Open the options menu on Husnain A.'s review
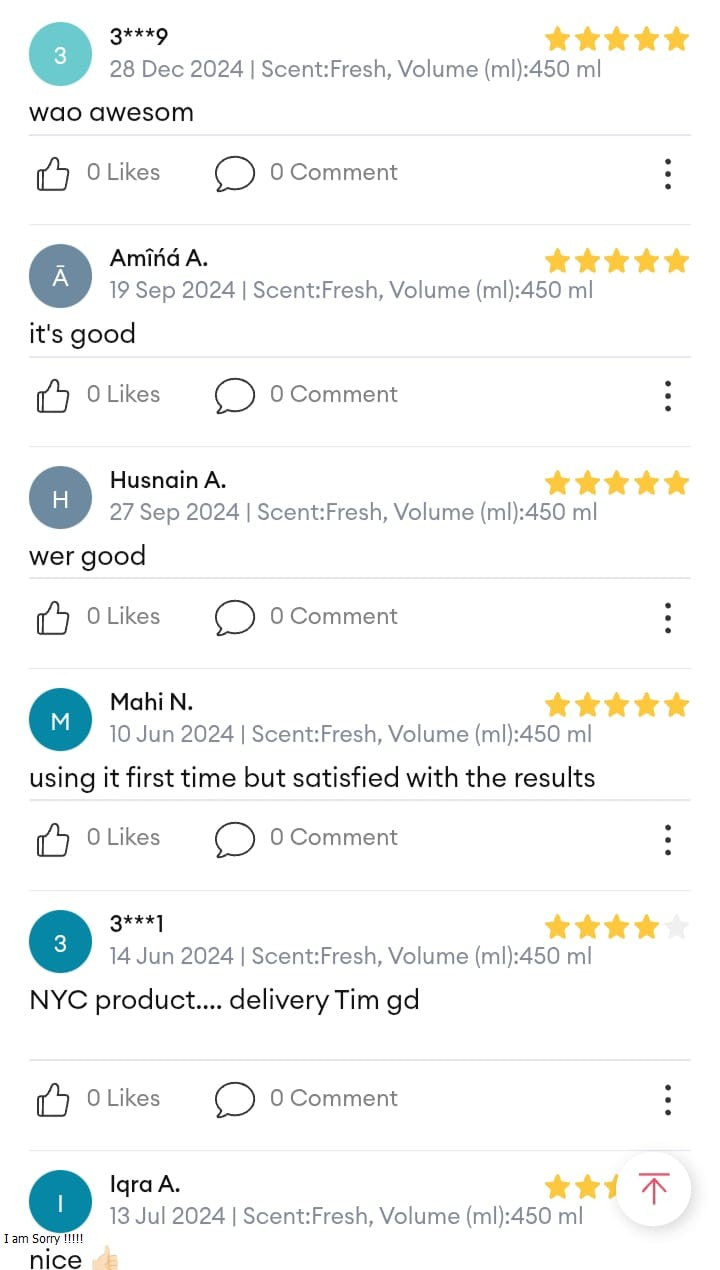 point(667,617)
